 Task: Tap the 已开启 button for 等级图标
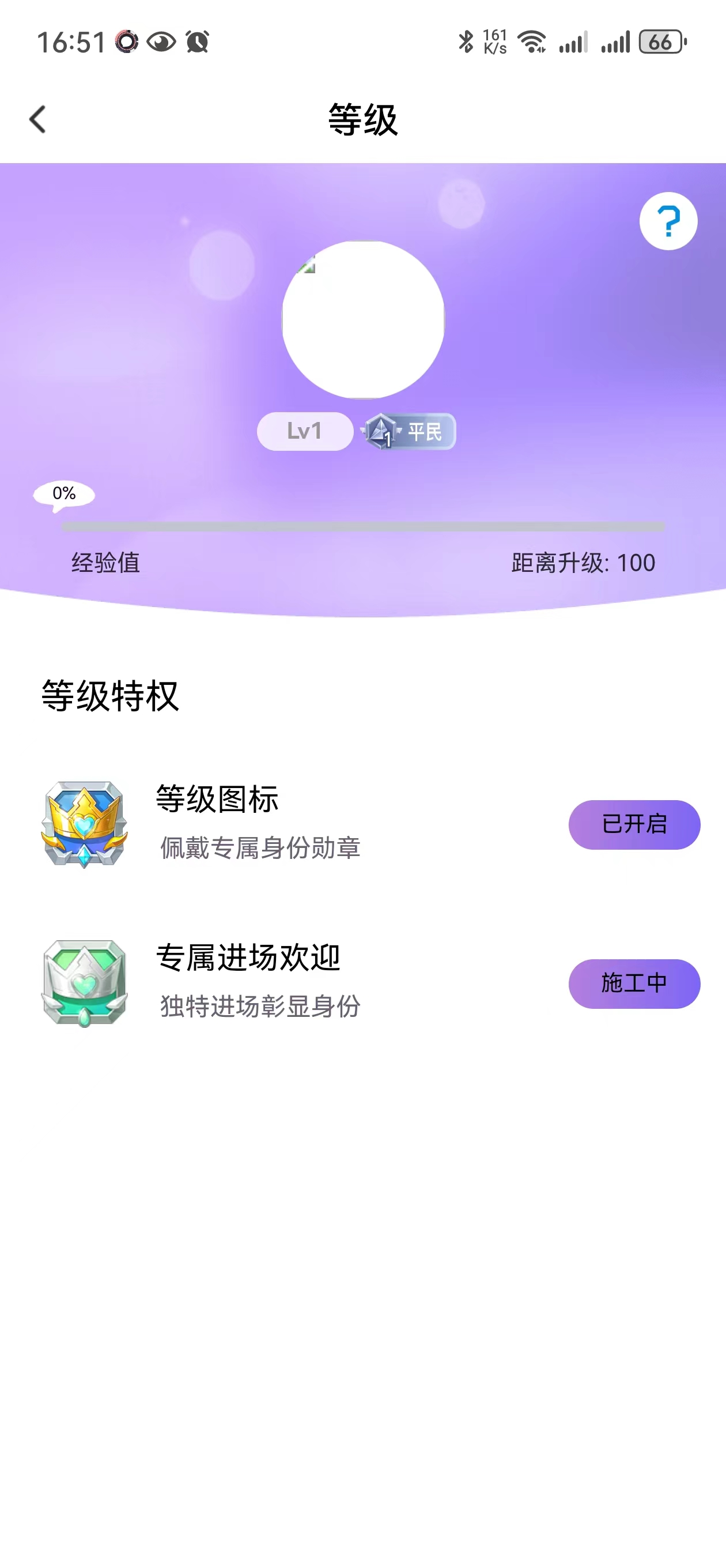633,824
